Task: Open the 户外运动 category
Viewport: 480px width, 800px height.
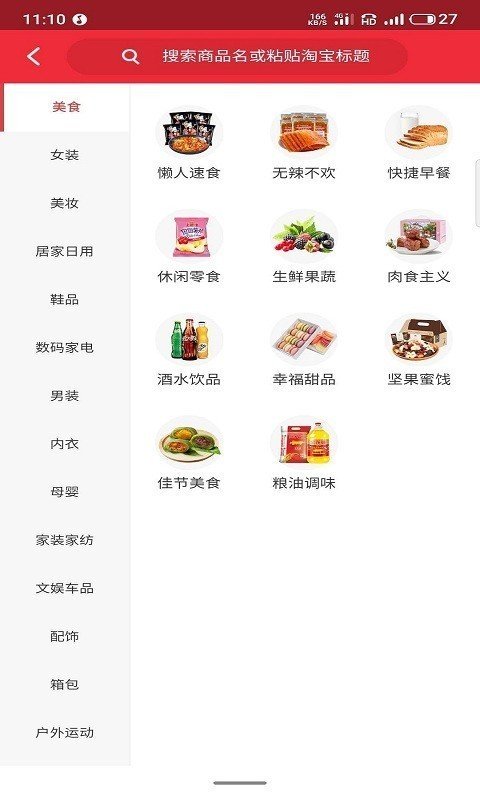Action: (x=65, y=733)
